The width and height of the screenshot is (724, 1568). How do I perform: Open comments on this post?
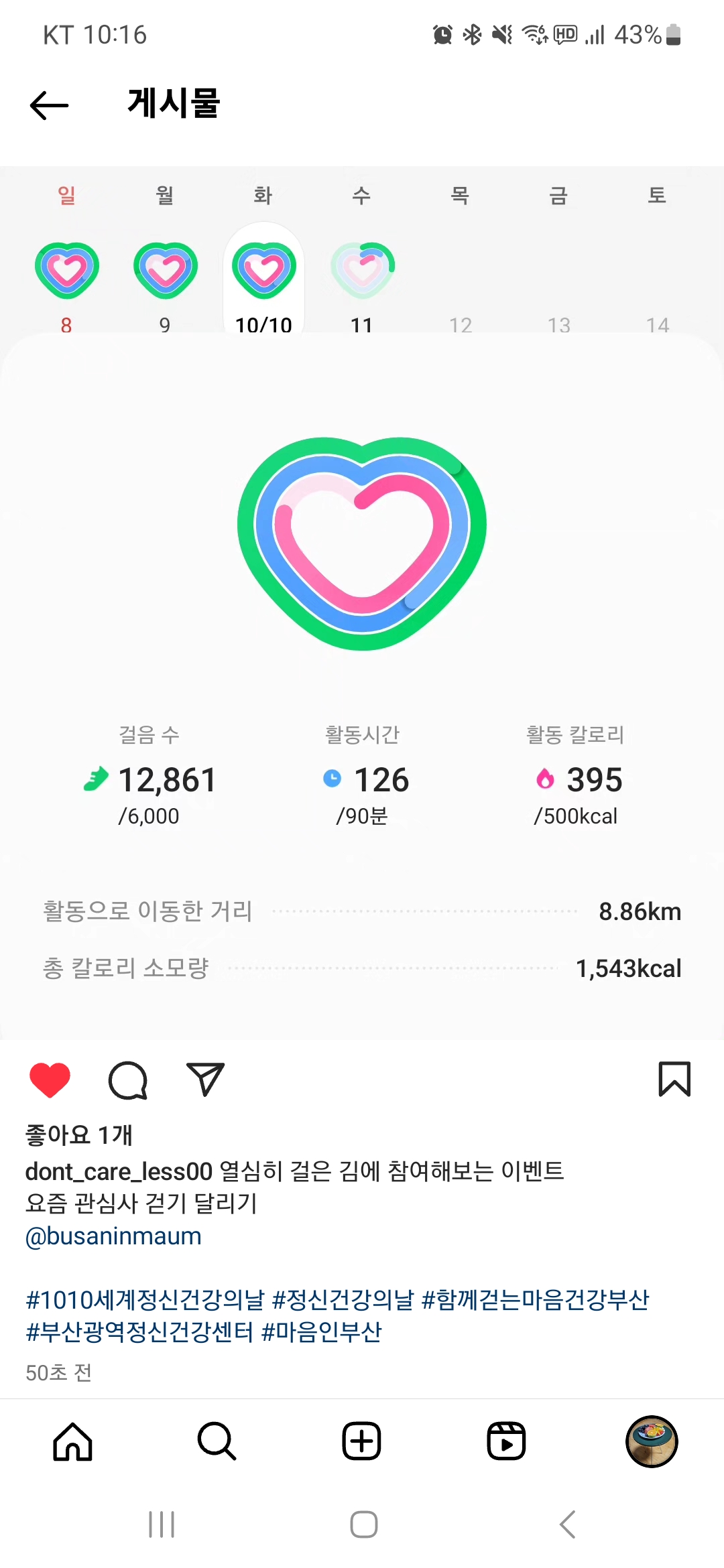(127, 1080)
